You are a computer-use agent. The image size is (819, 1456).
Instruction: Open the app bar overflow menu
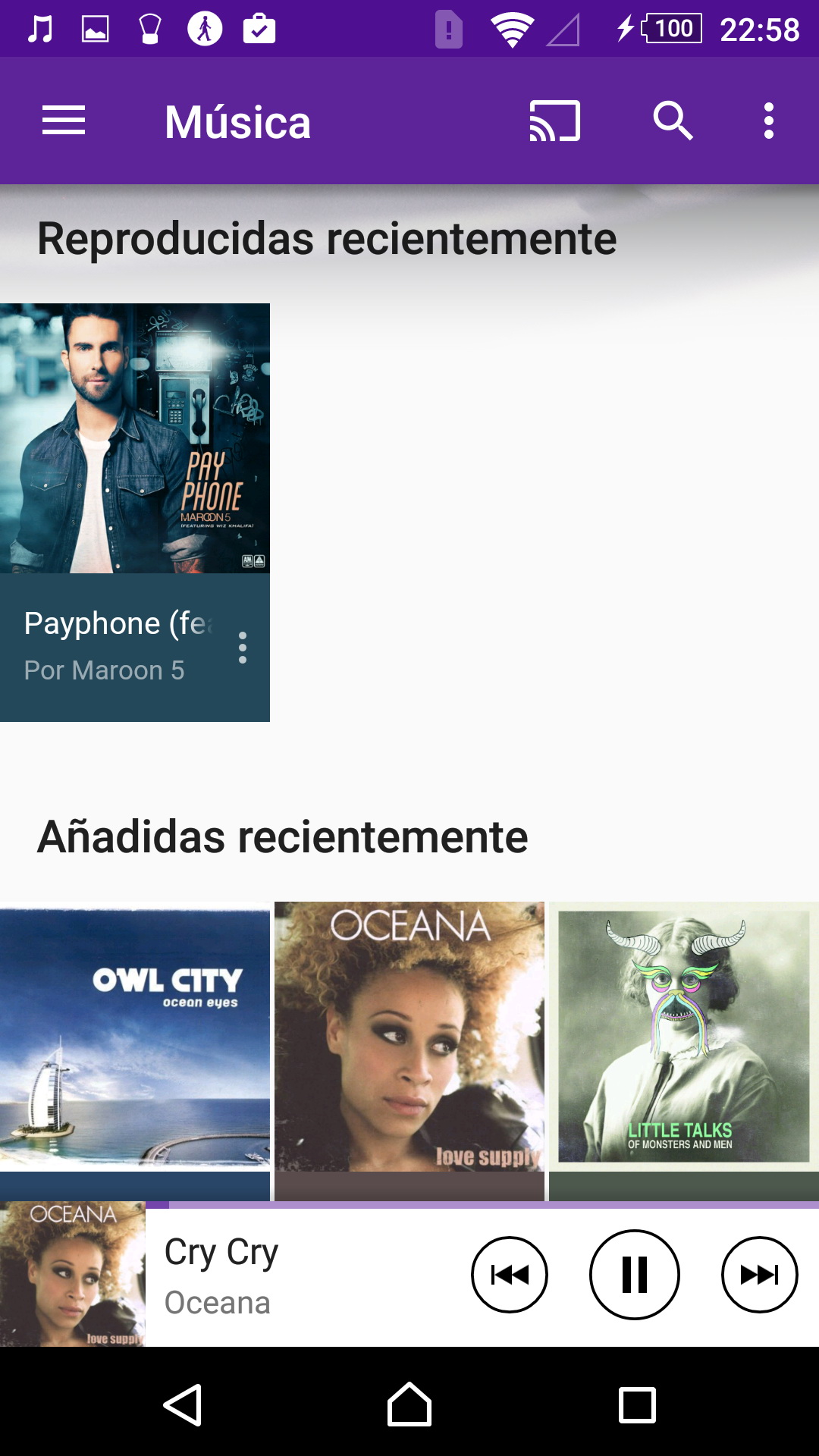[768, 121]
